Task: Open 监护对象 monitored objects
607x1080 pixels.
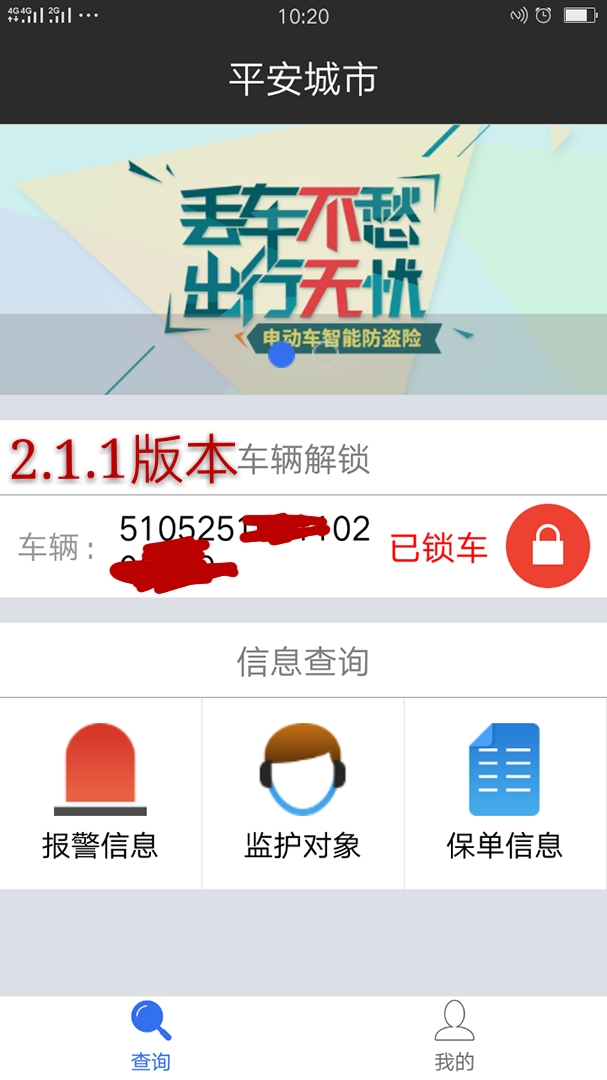Action: 302,792
